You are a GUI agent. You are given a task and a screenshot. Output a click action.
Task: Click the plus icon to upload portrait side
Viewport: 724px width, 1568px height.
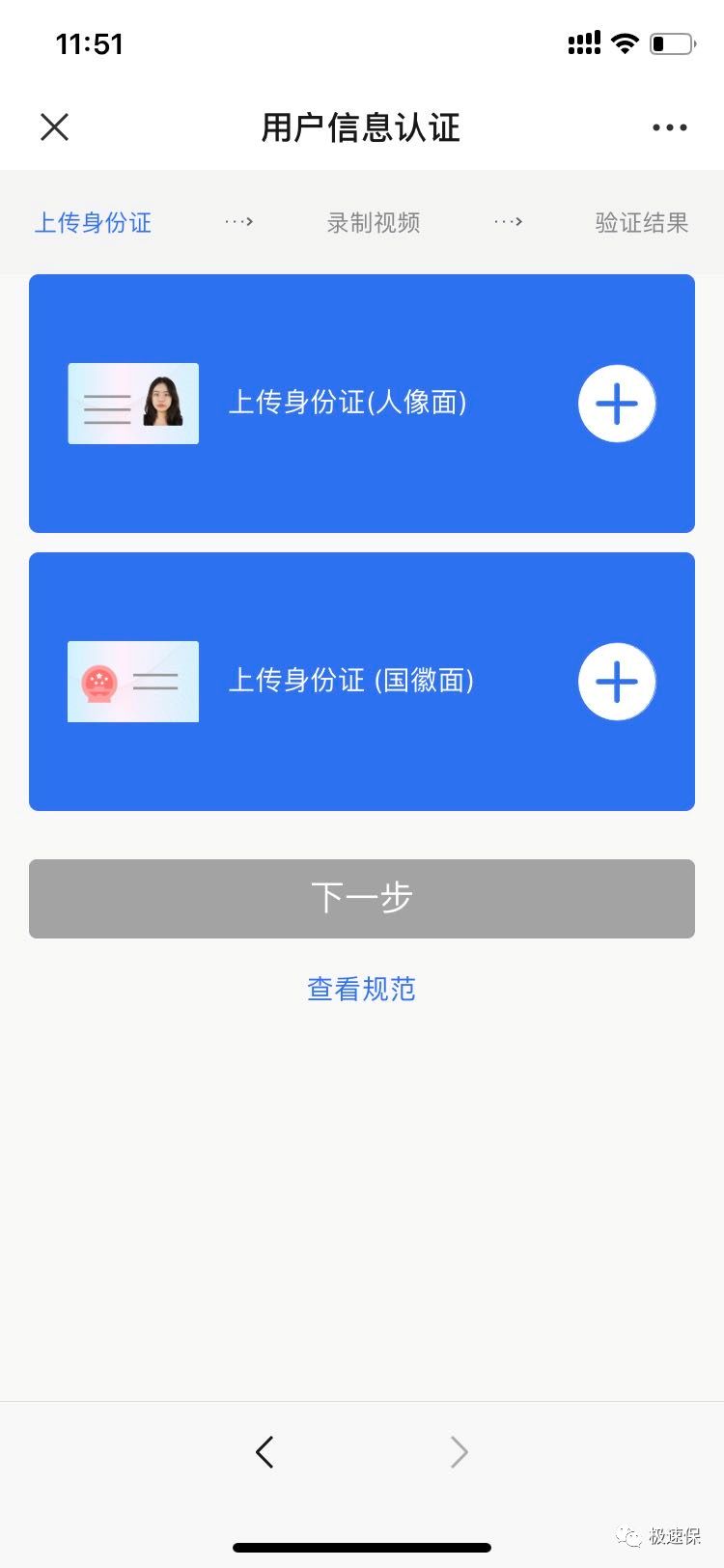coord(617,404)
